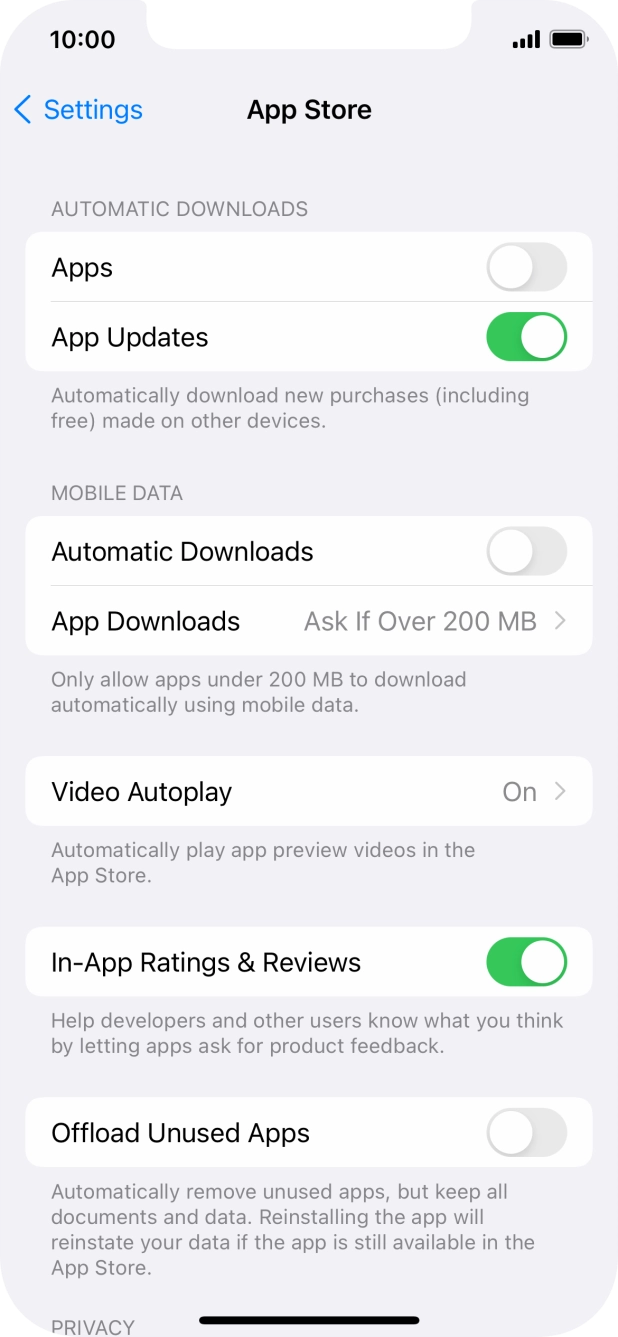Image resolution: width=618 pixels, height=1337 pixels.
Task: Enable automatic downloads for Apps
Action: coord(526,268)
